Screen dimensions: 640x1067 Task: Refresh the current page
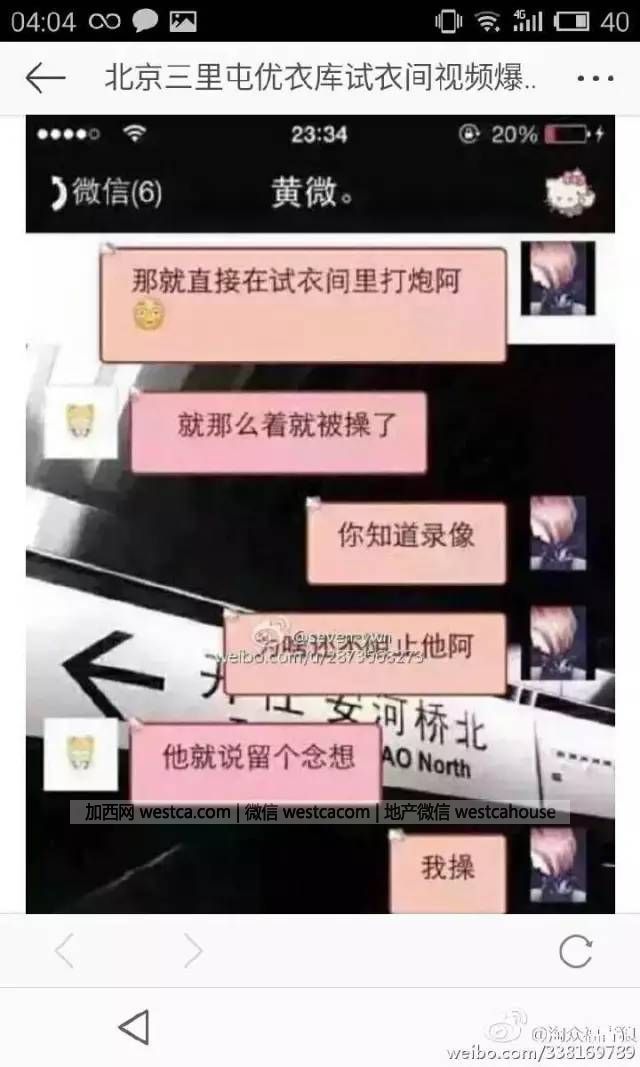pos(575,951)
